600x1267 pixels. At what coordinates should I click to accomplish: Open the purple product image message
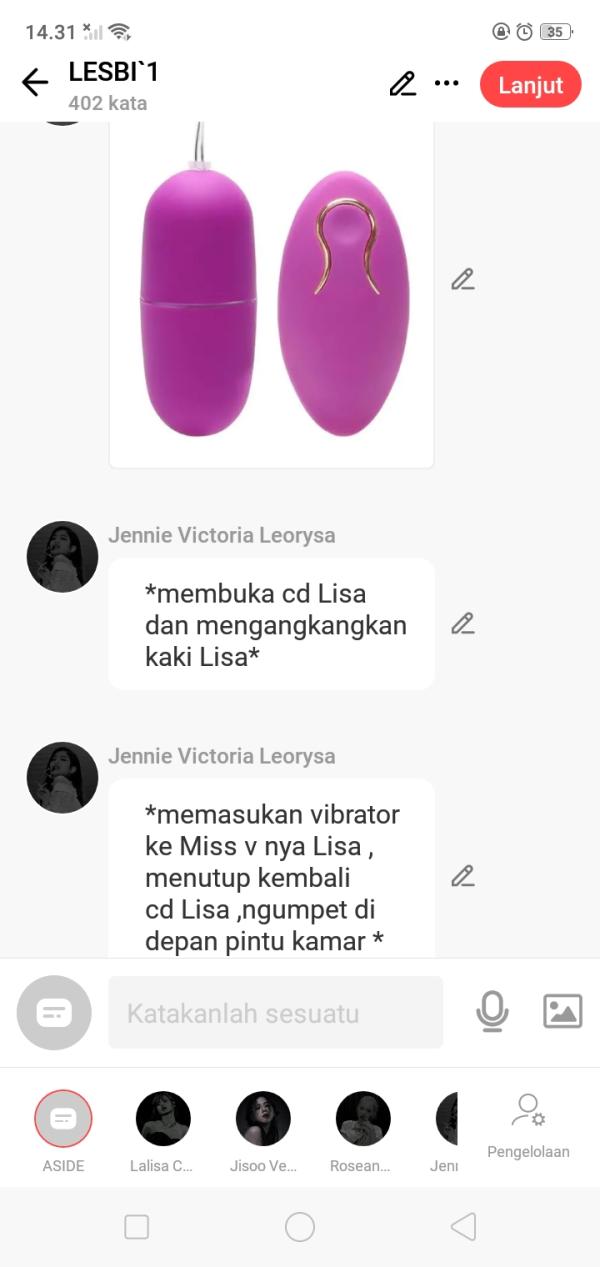(x=271, y=300)
